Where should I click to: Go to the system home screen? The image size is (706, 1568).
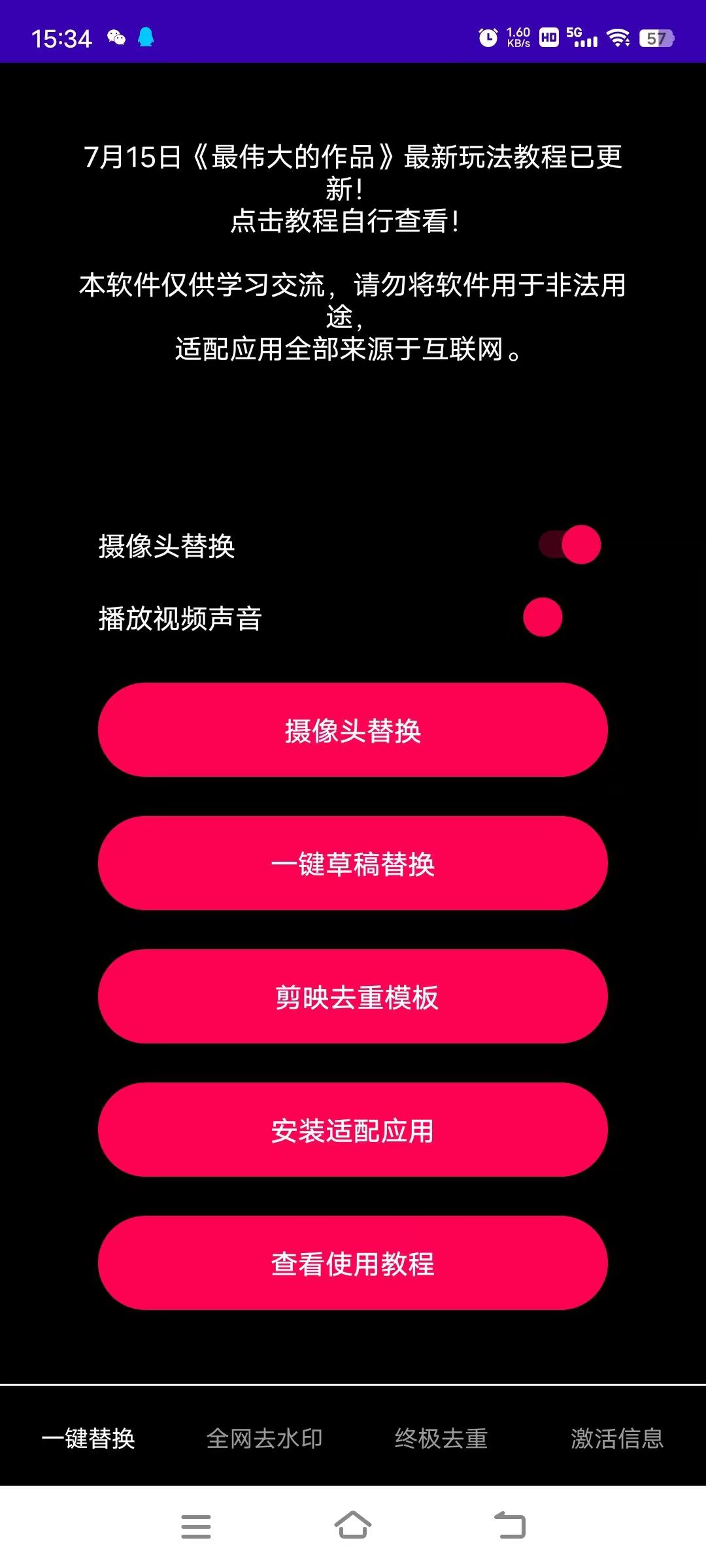click(x=353, y=1526)
